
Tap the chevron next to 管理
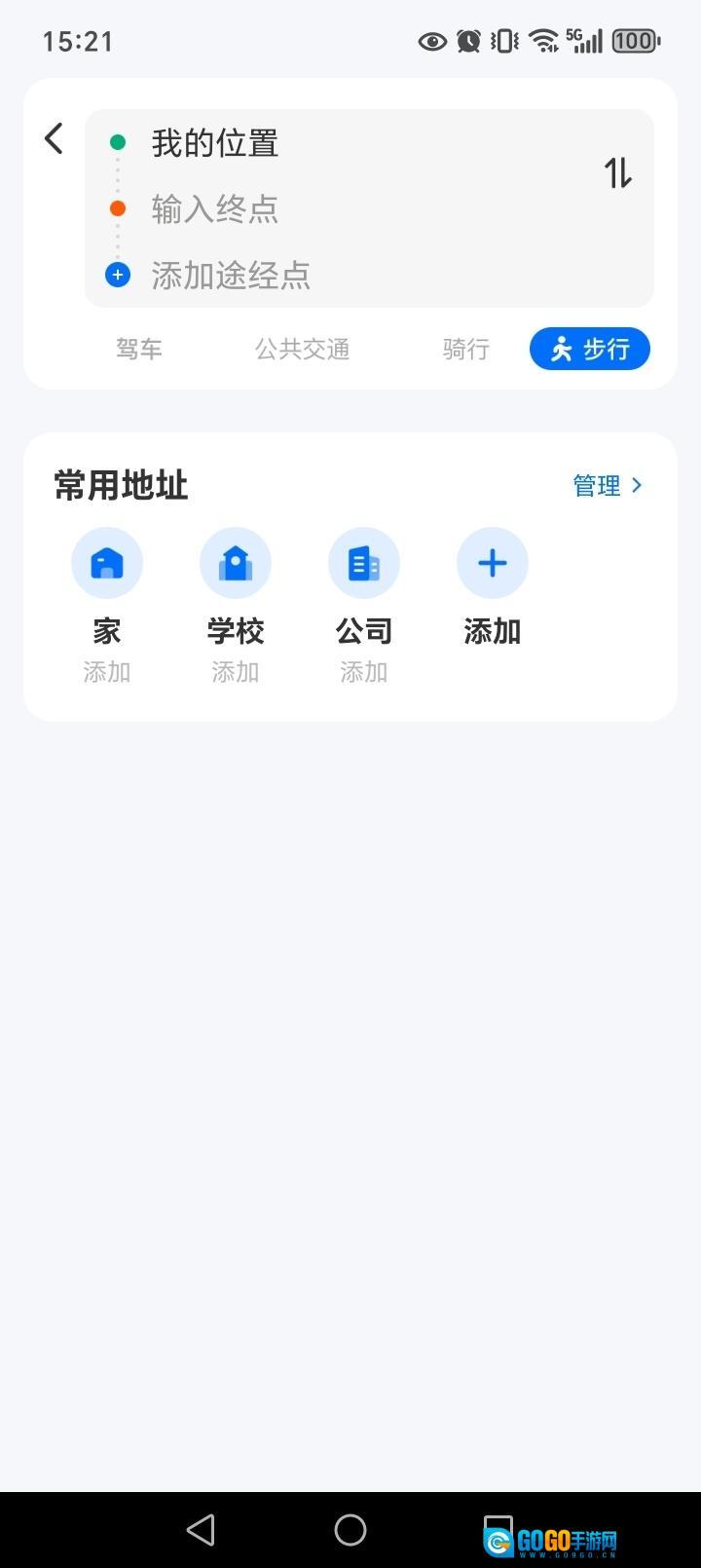coord(637,485)
